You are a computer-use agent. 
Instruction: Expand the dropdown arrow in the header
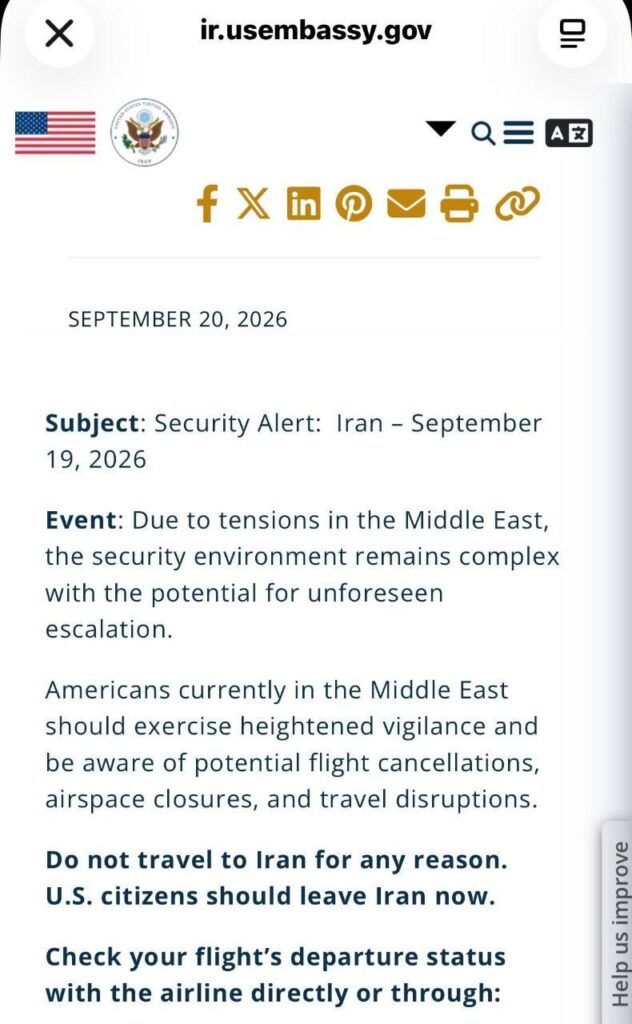[441, 128]
